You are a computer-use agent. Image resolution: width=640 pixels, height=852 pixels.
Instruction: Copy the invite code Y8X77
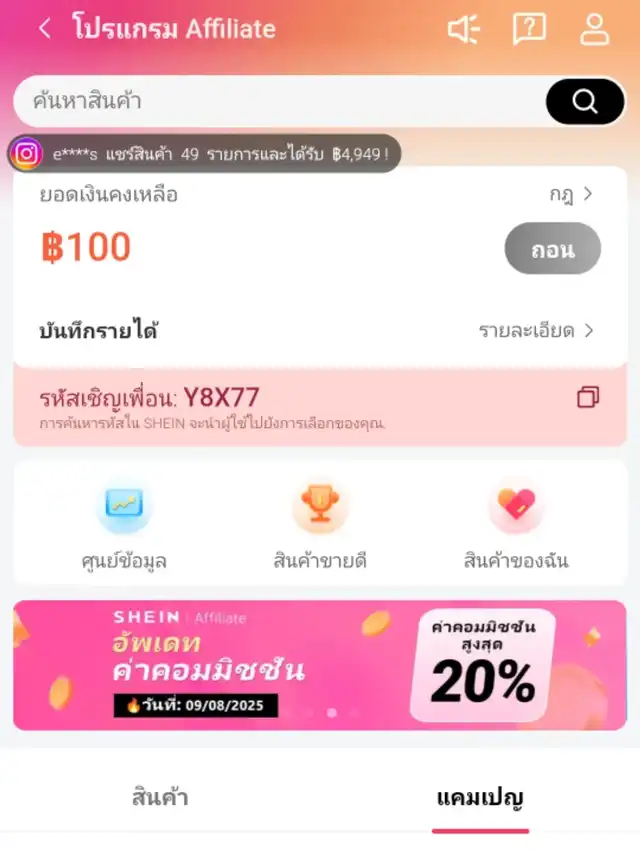coord(588,397)
